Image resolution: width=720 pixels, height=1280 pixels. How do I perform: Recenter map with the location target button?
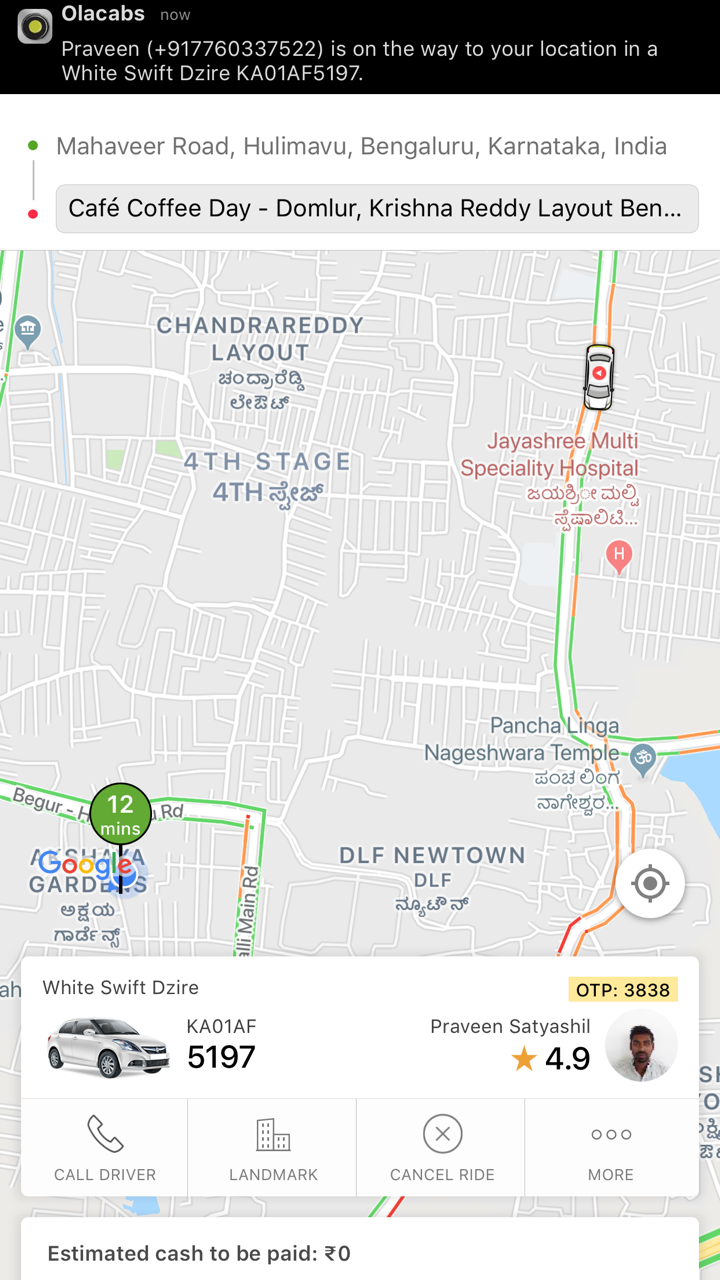click(650, 884)
